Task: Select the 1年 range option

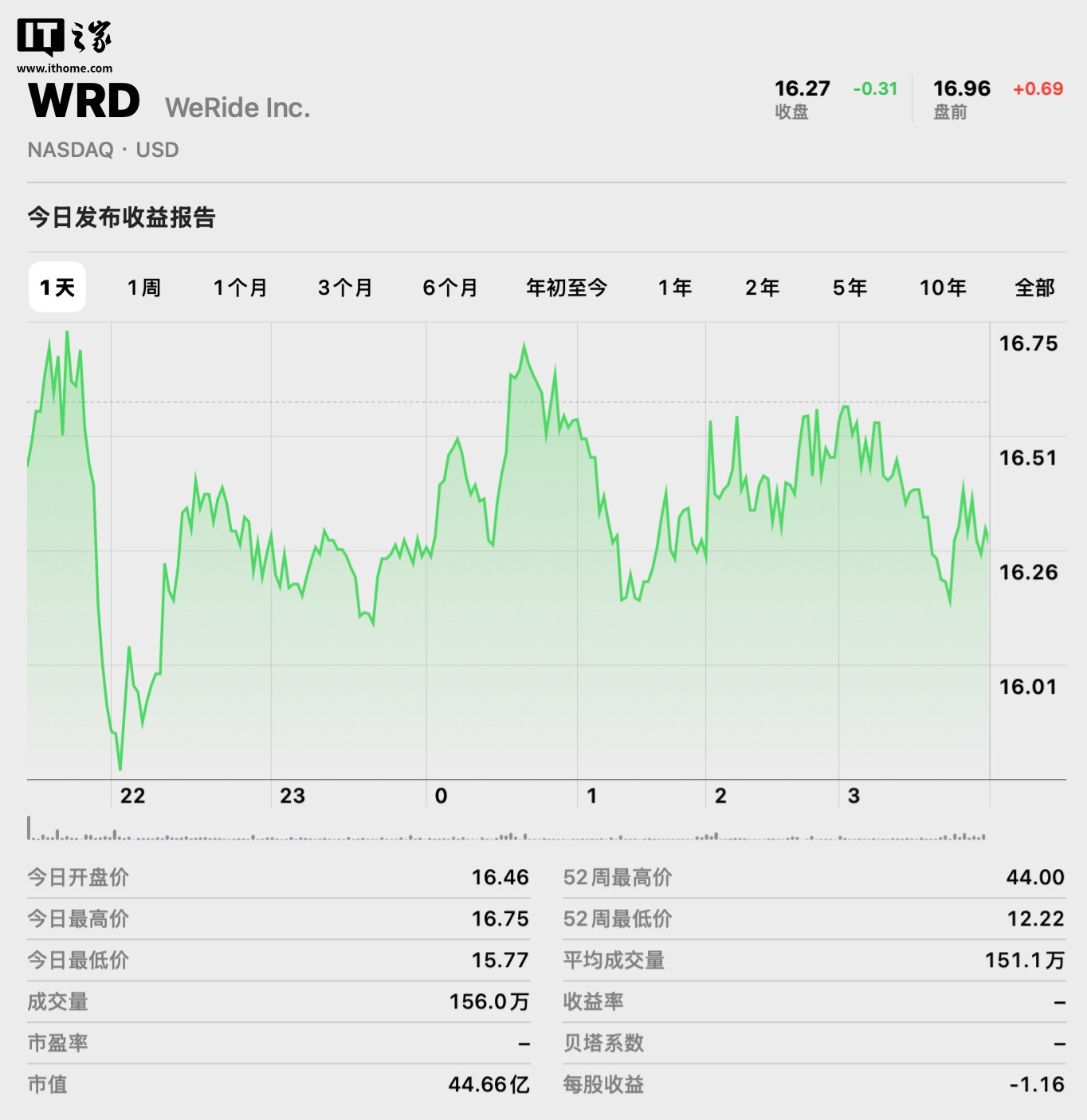Action: pos(675,288)
